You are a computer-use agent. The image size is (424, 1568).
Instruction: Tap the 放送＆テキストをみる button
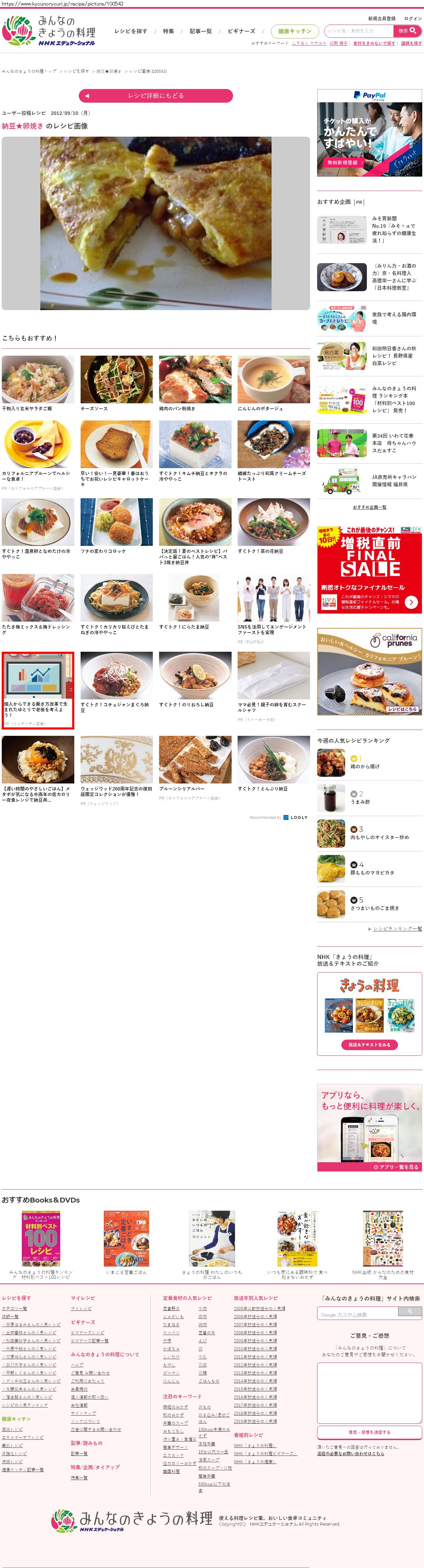point(369,1045)
